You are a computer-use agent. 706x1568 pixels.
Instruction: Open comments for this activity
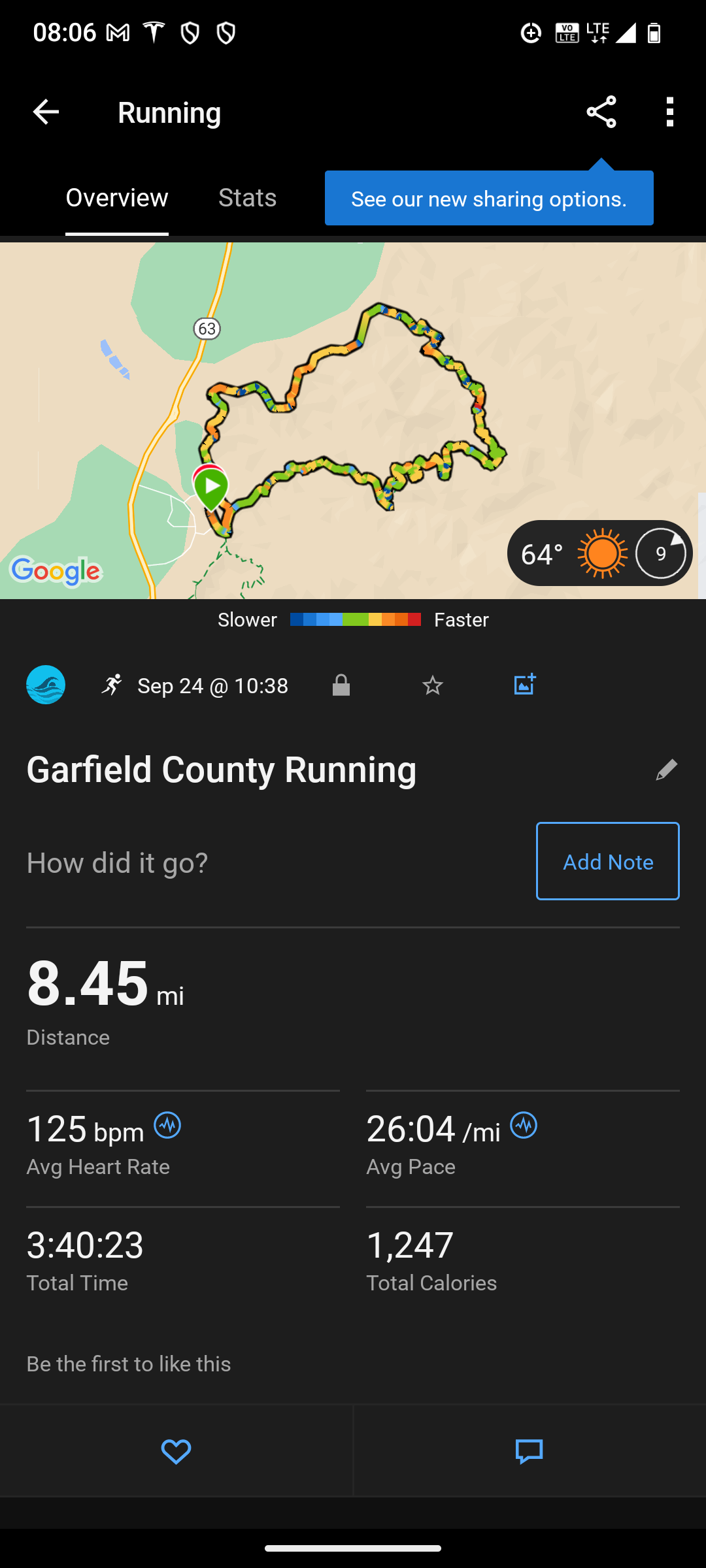pyautogui.click(x=529, y=1452)
